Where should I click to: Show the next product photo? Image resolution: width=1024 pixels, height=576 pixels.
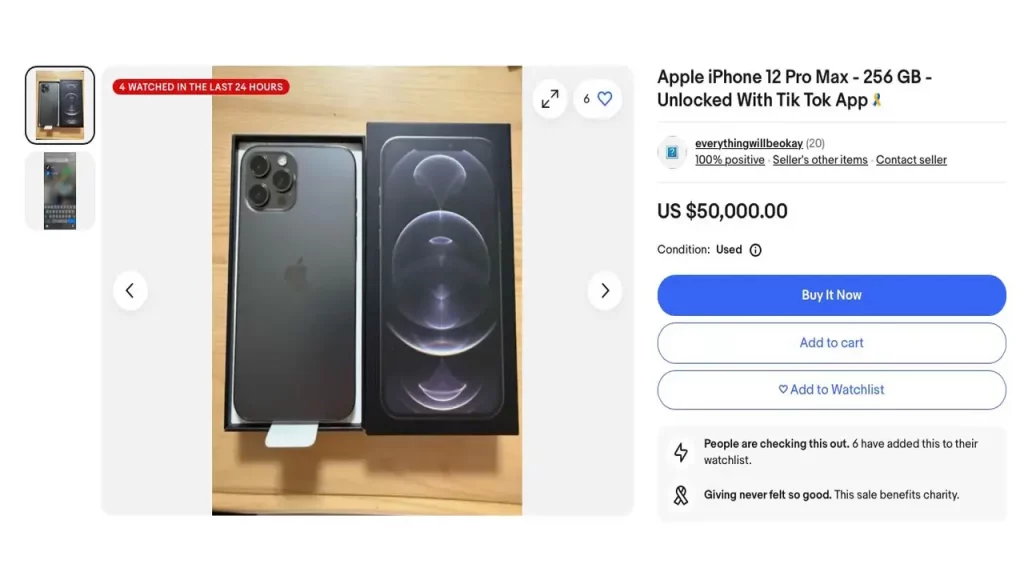pos(604,291)
